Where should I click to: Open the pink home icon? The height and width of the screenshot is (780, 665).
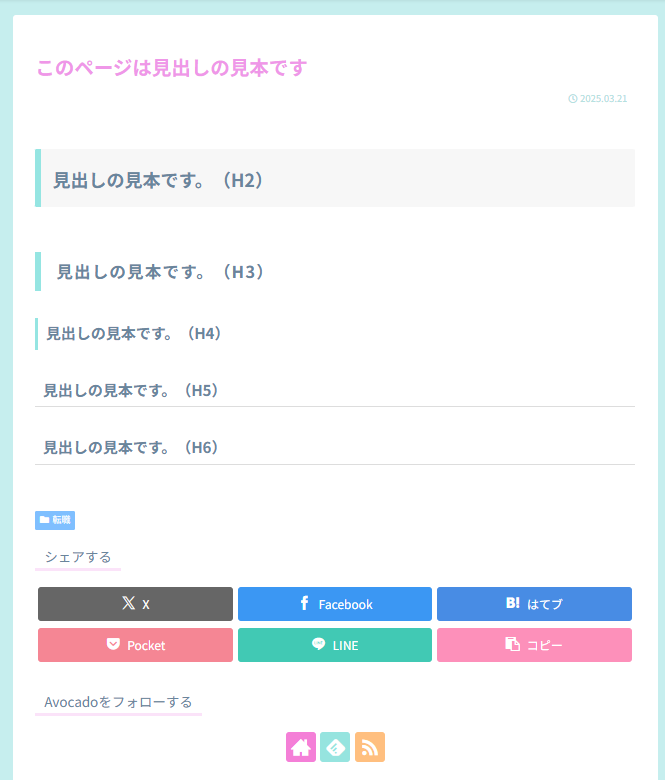pyautogui.click(x=301, y=747)
